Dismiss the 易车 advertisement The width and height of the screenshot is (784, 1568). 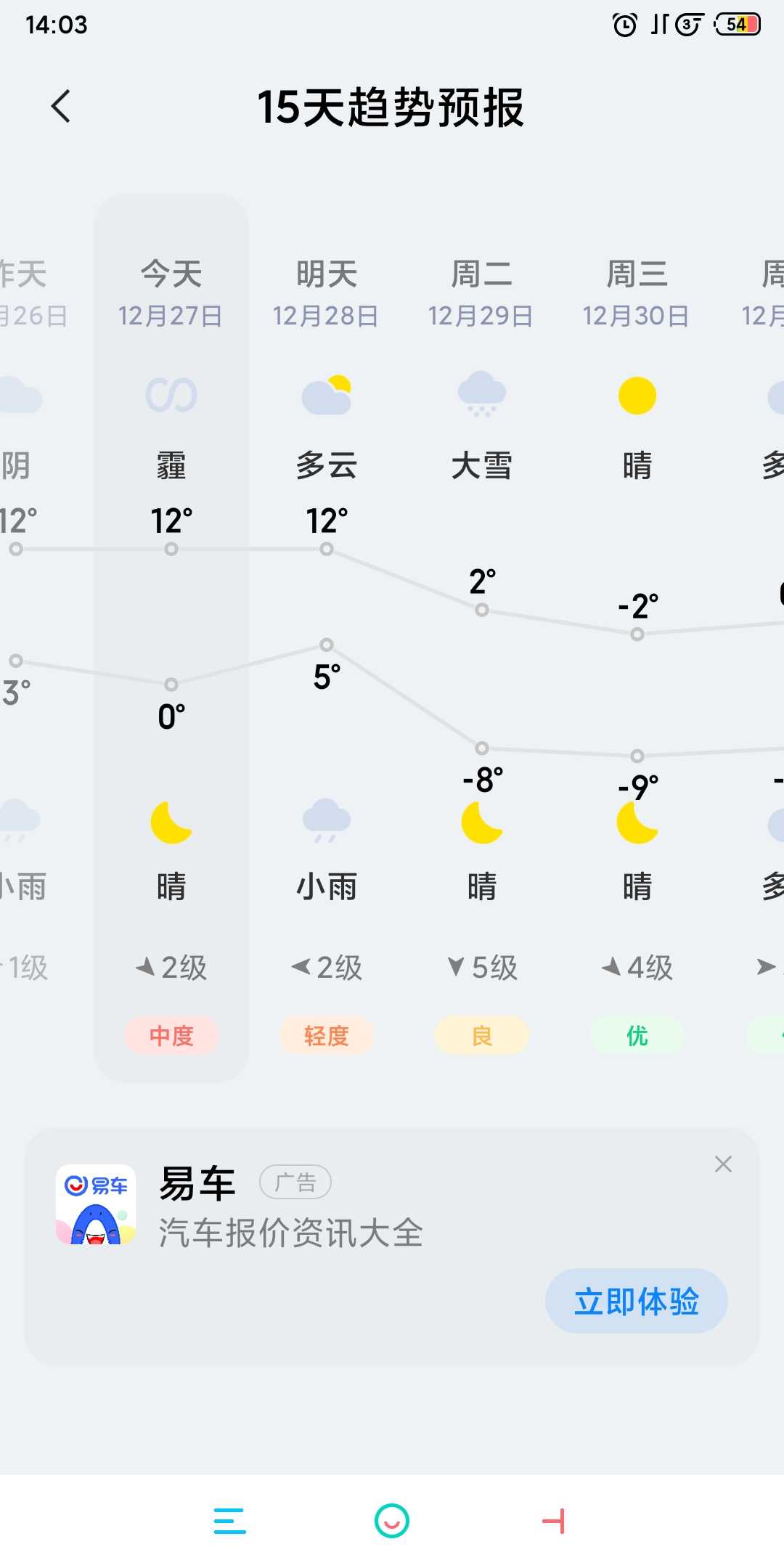723,1164
